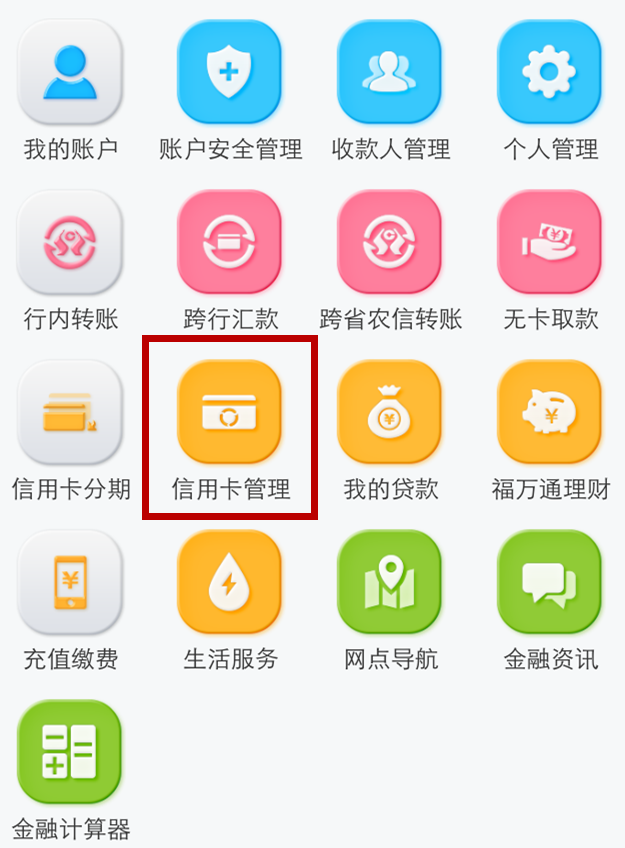Open 收款人管理 payee management
This screenshot has width=625, height=848.
click(x=390, y=72)
